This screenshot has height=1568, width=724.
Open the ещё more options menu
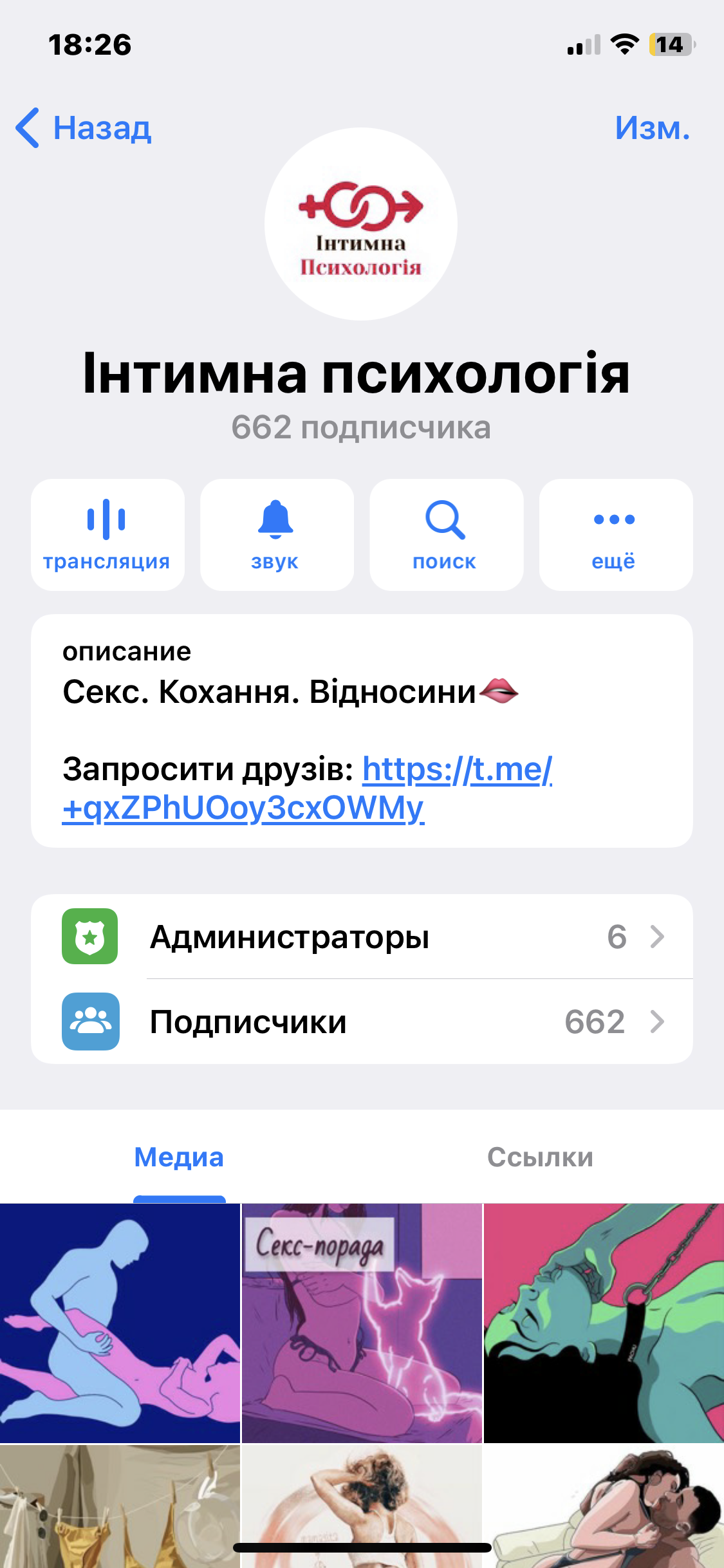615,534
